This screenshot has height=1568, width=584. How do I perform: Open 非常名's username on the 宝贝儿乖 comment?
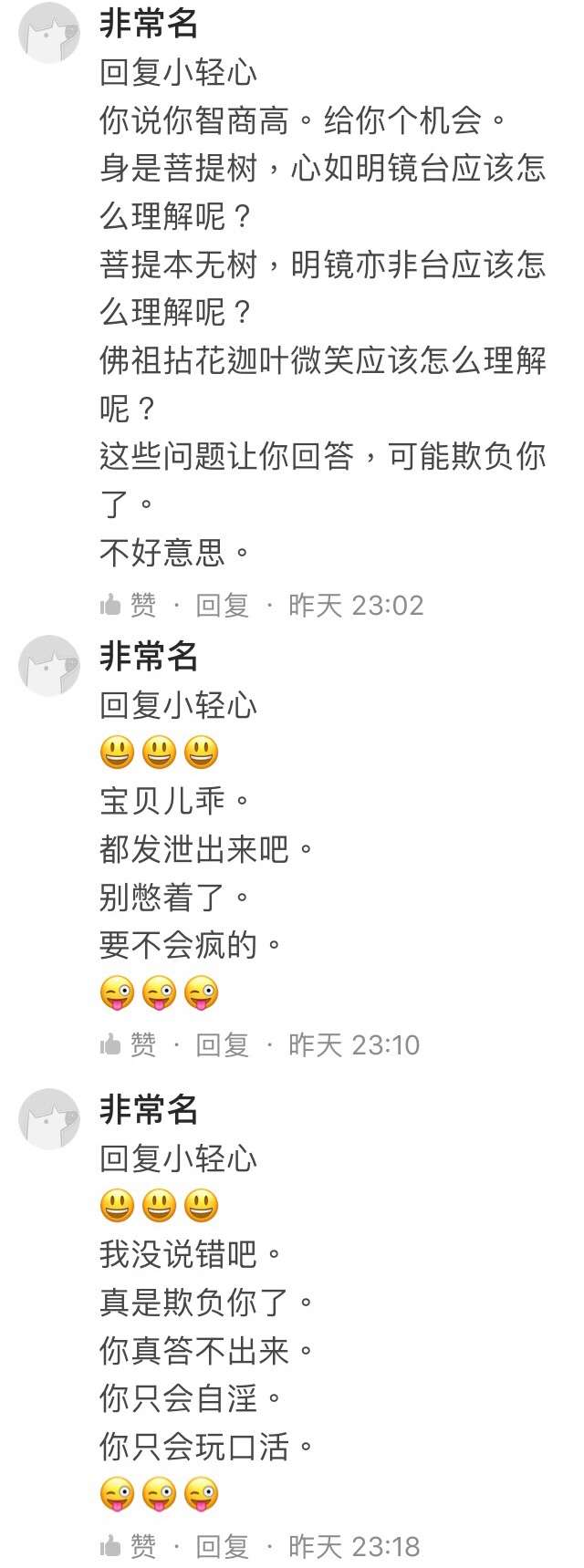(x=148, y=656)
